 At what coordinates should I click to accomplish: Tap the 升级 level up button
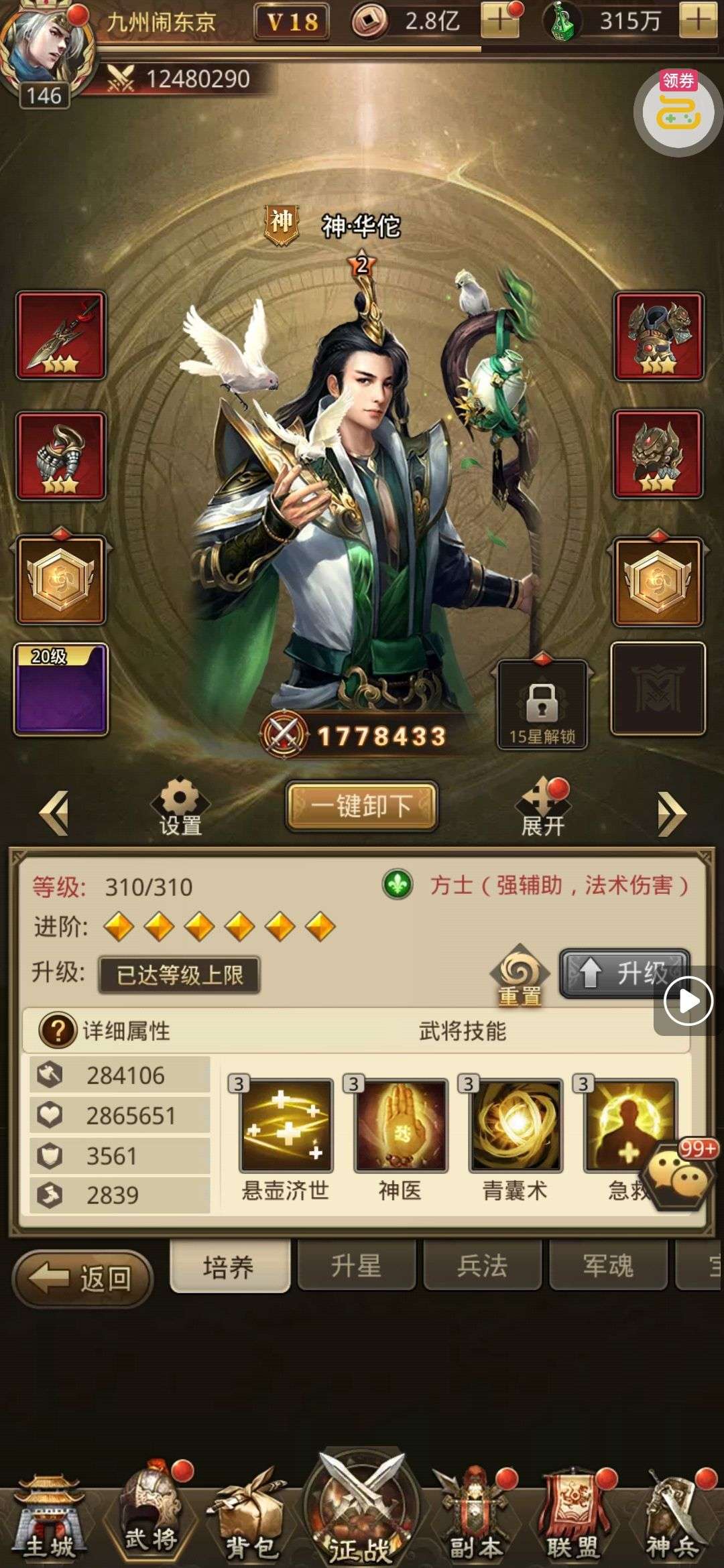pos(623,972)
